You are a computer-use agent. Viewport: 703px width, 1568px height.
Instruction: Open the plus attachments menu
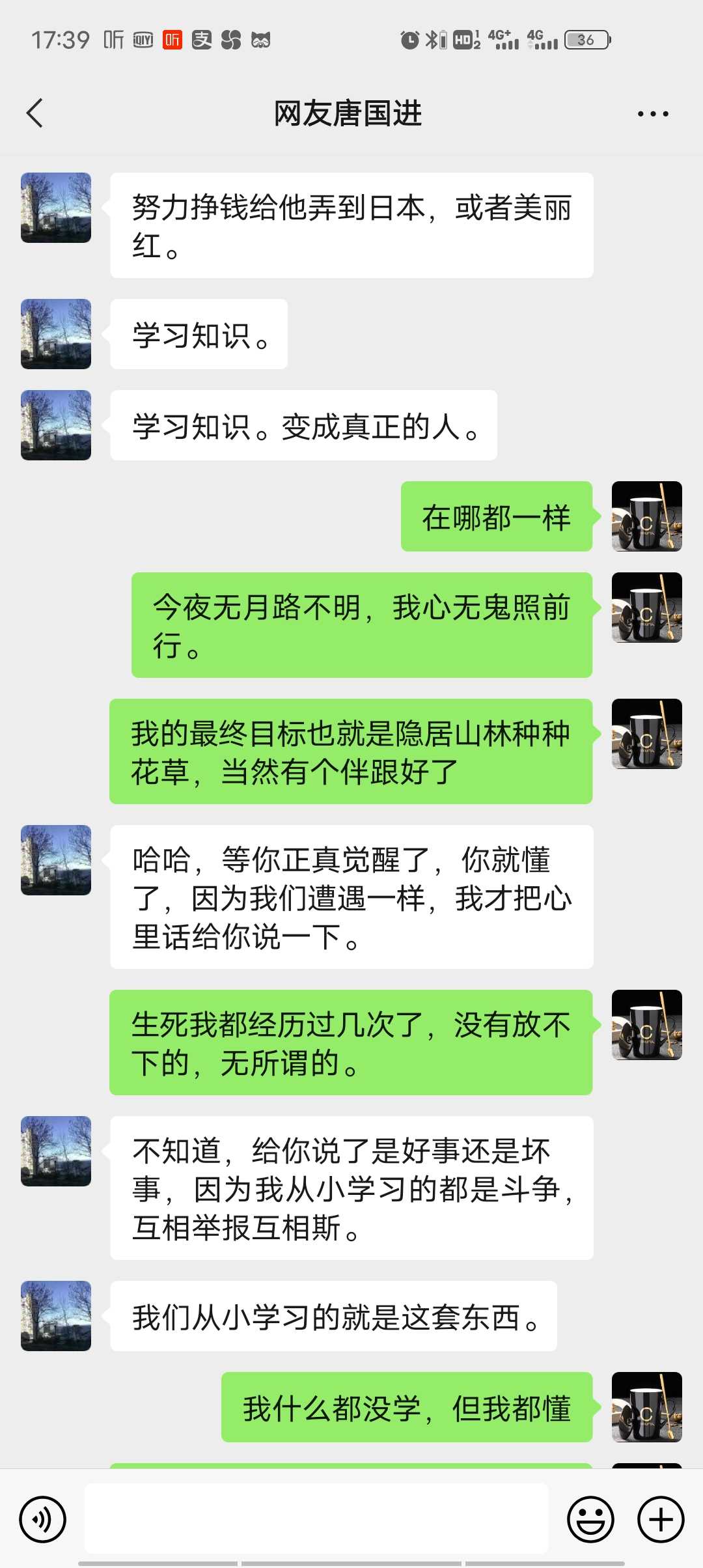pos(661,1520)
